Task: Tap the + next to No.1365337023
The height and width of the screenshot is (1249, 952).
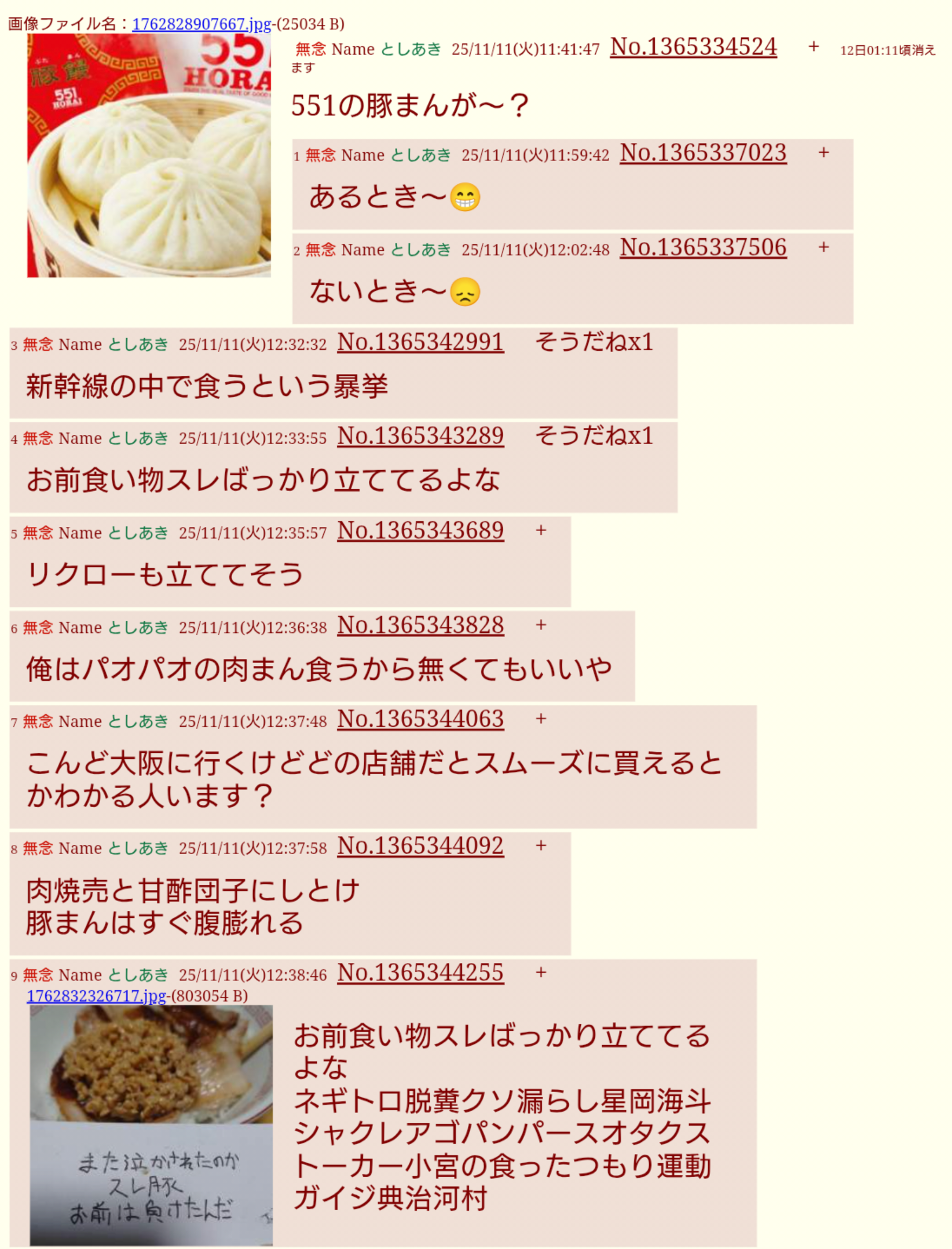Action: pos(823,153)
